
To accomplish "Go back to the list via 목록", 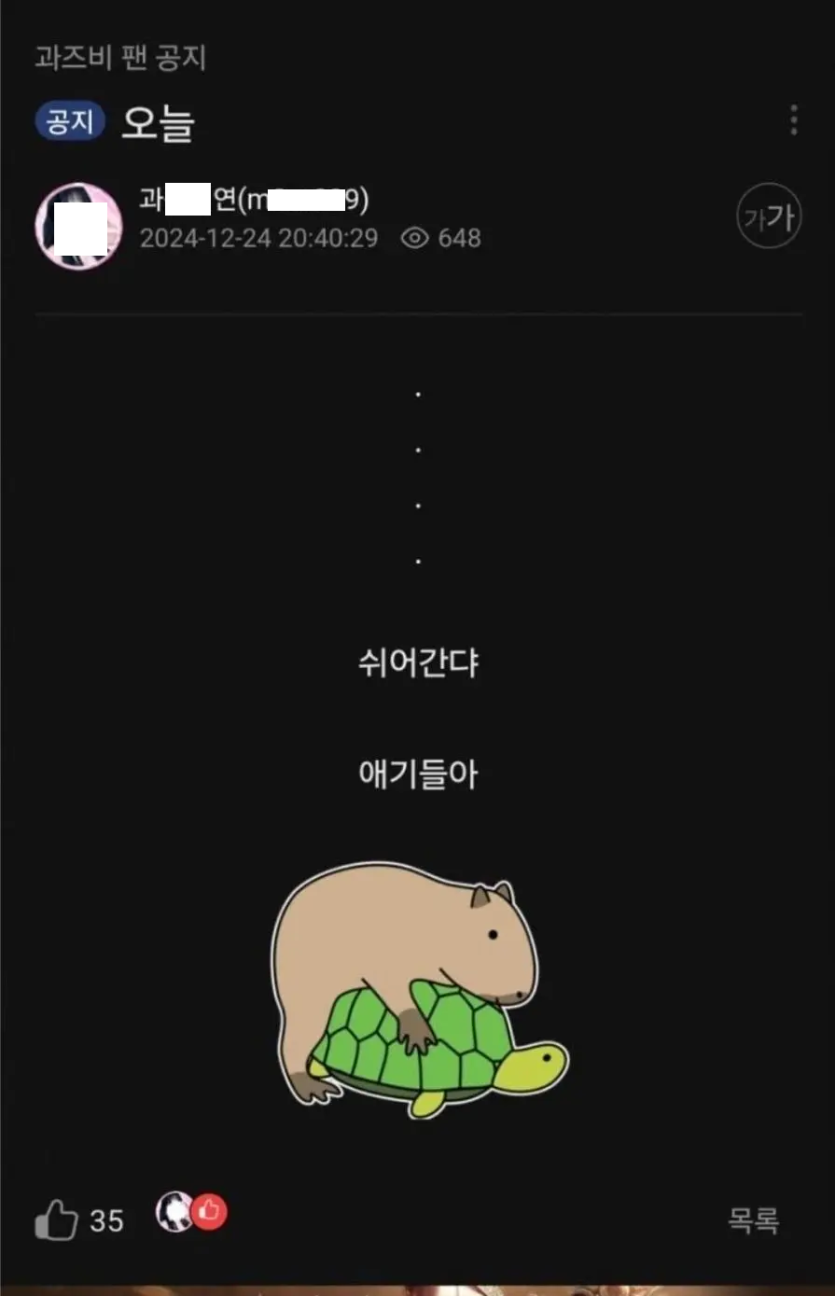I will click(x=752, y=1220).
